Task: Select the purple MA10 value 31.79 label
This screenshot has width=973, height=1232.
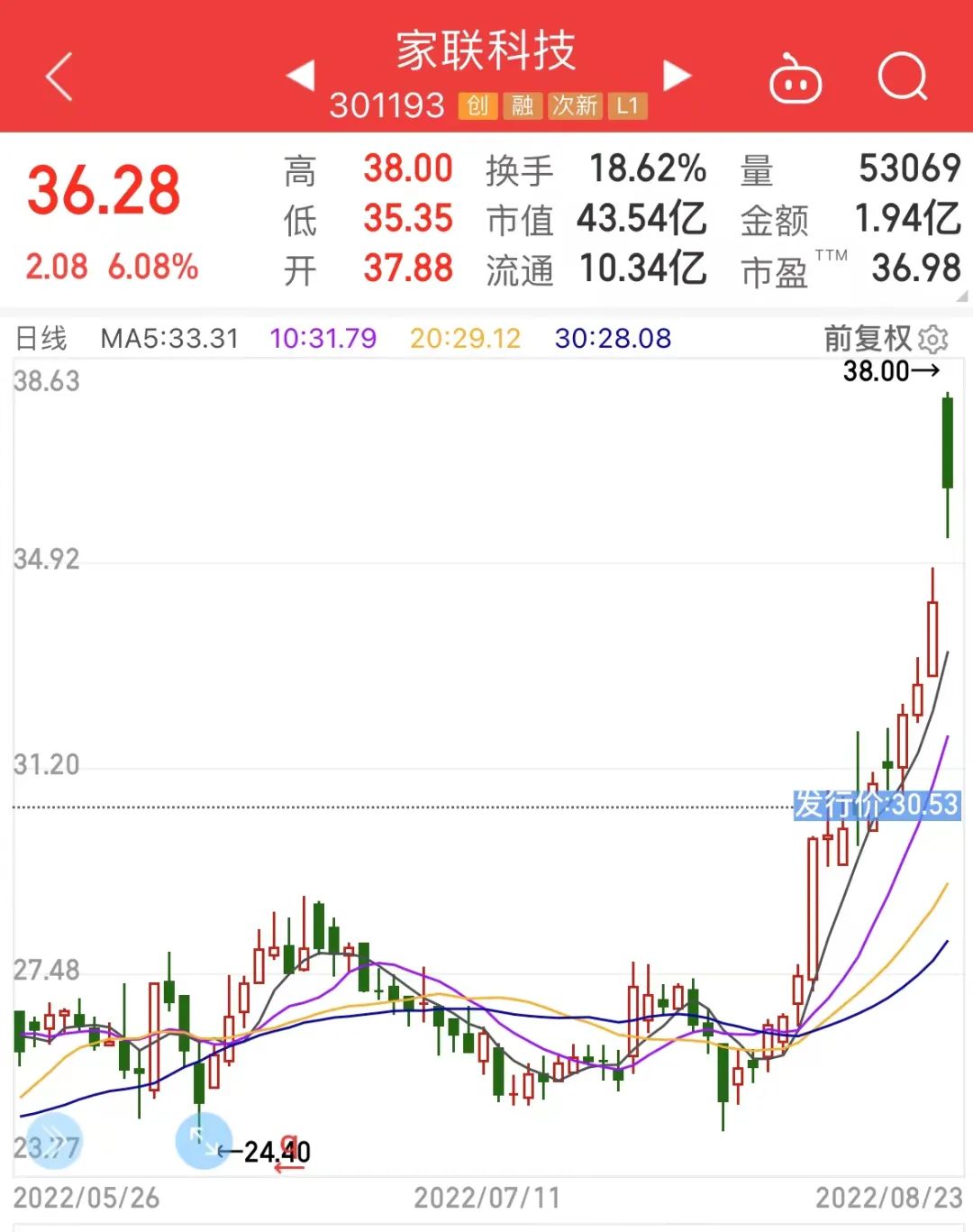Action: (323, 339)
